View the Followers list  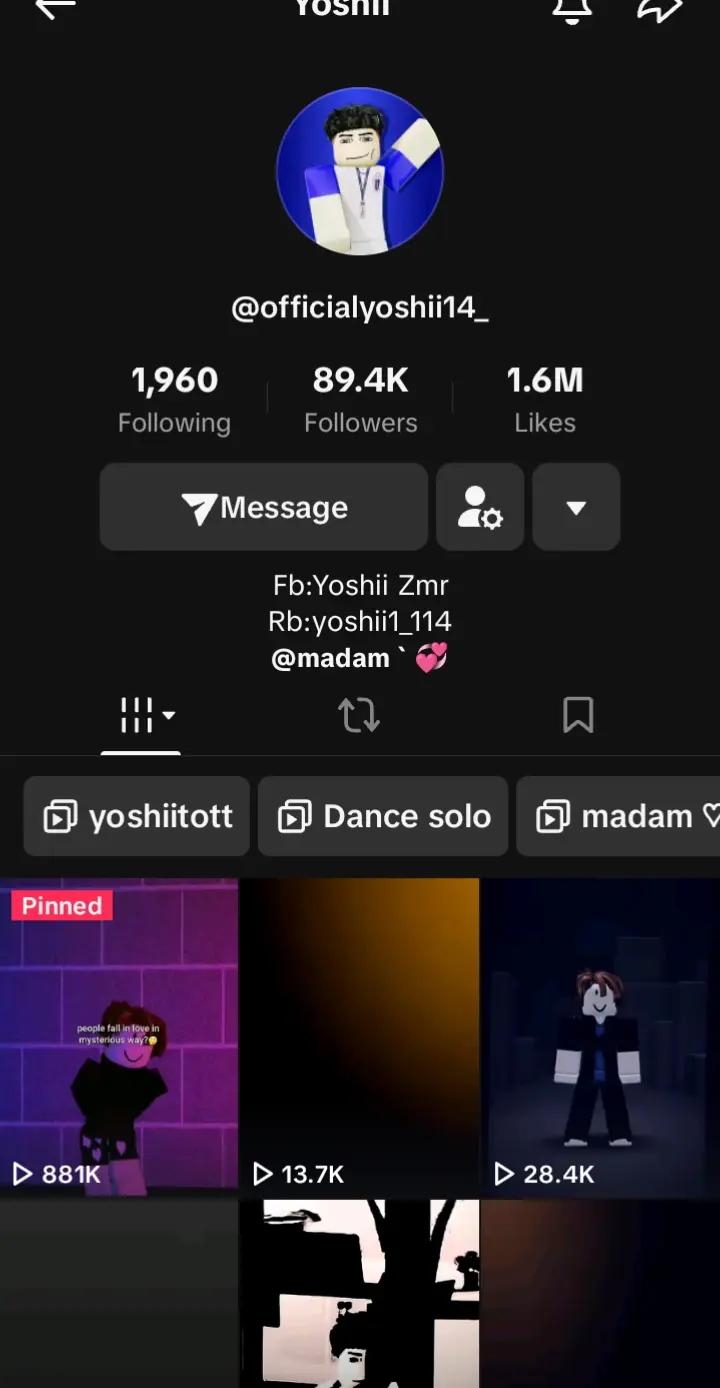click(360, 399)
